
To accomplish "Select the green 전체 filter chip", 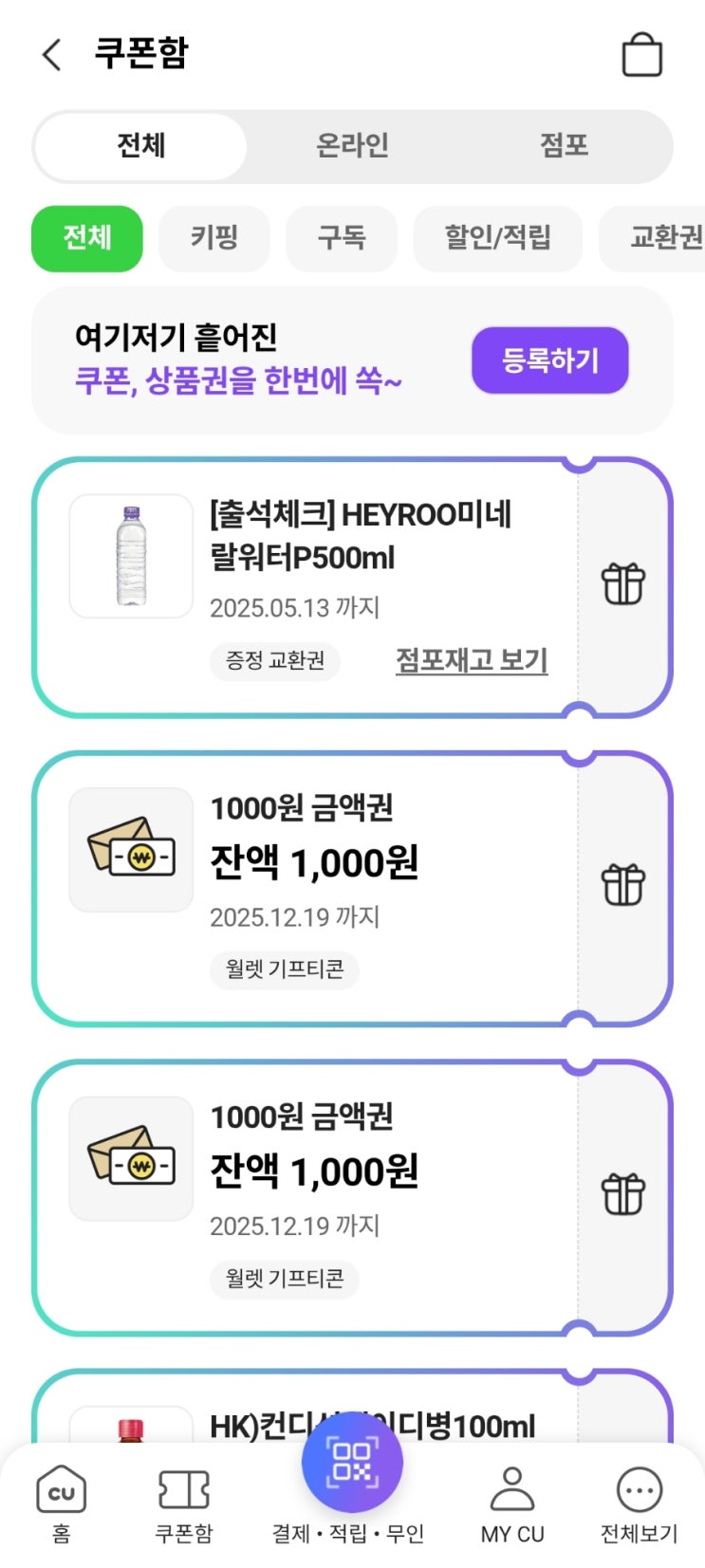I will tap(87, 237).
